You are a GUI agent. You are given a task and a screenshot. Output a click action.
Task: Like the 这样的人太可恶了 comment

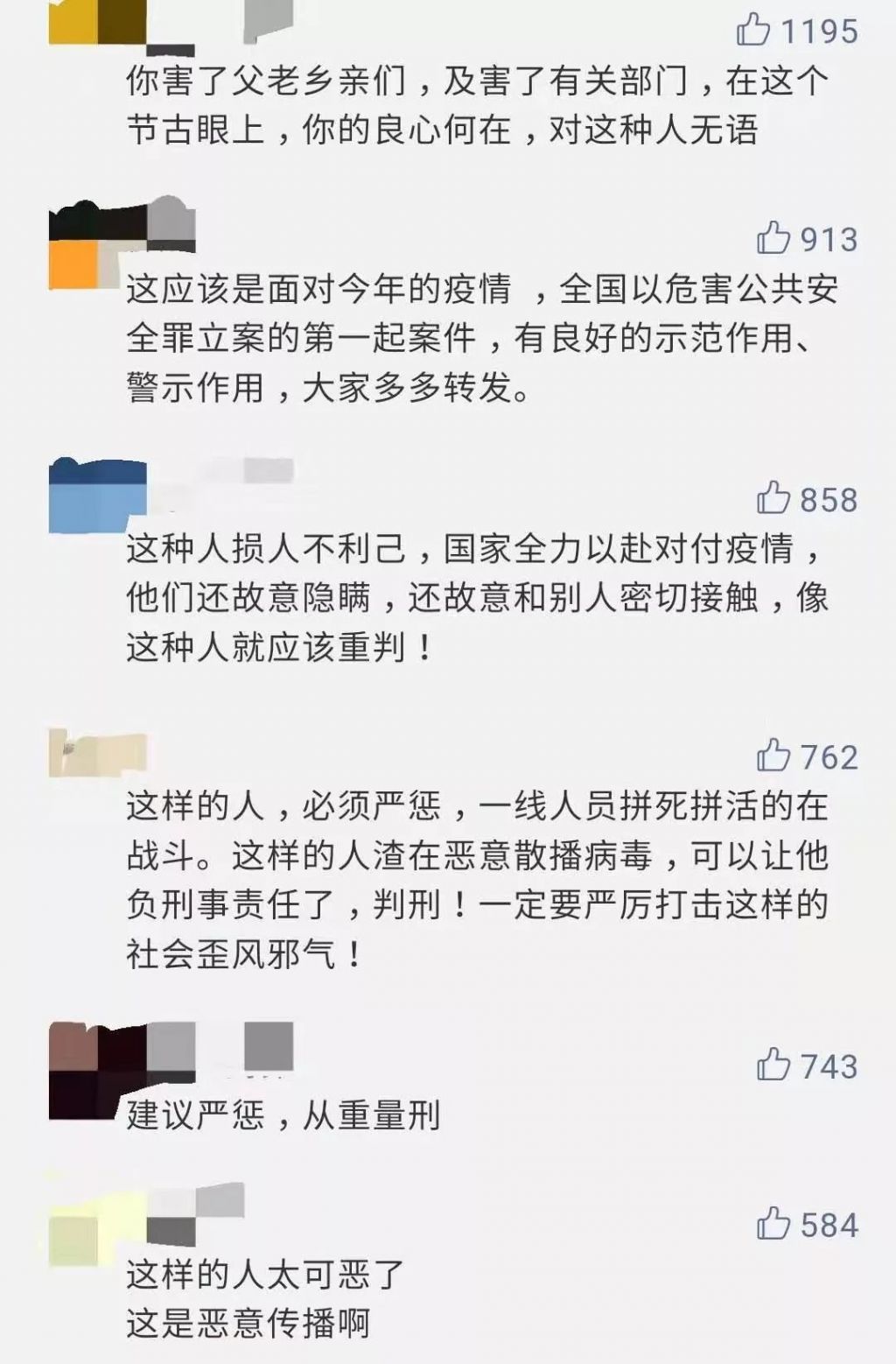tap(773, 1223)
